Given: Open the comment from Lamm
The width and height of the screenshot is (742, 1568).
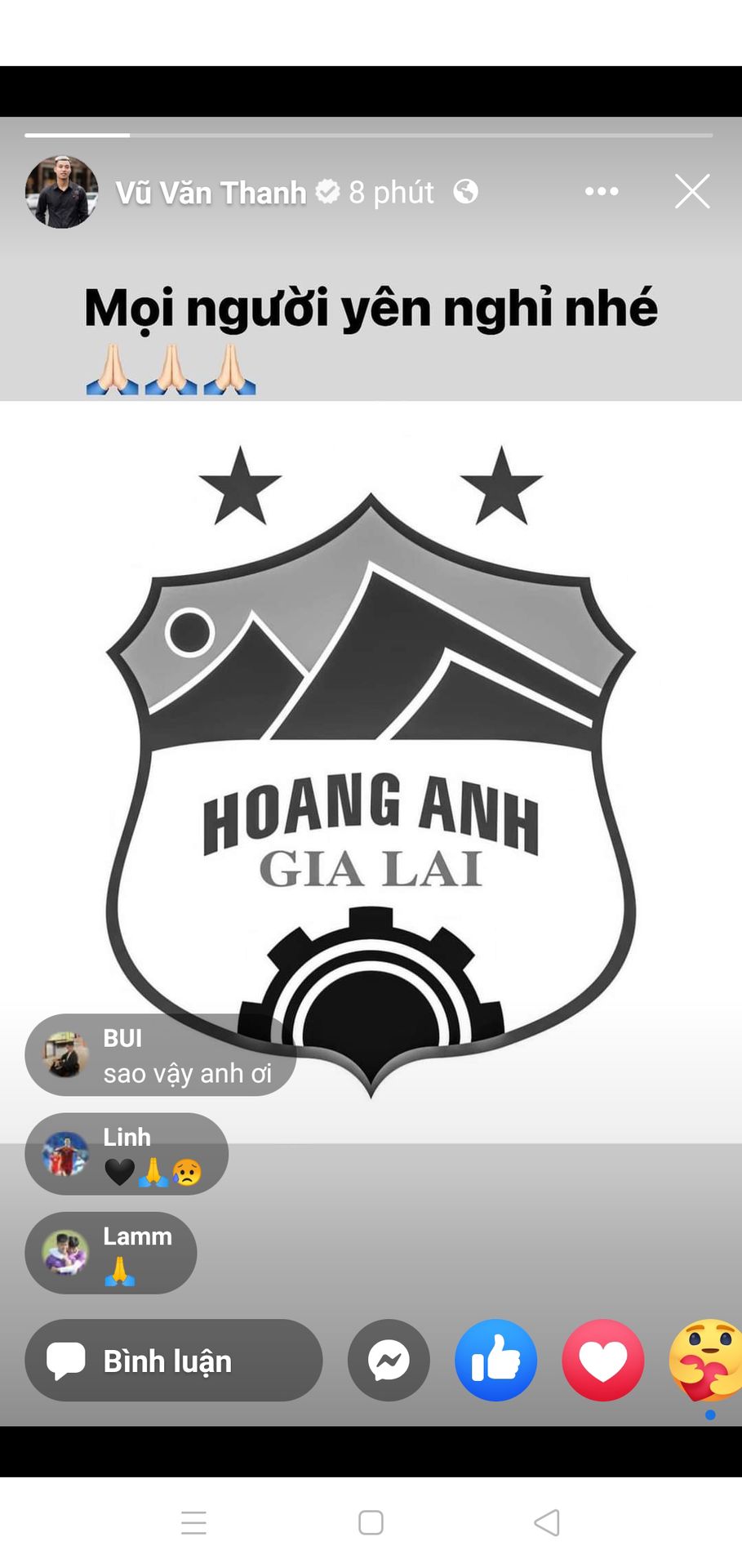Looking at the screenshot, I should point(111,1253).
